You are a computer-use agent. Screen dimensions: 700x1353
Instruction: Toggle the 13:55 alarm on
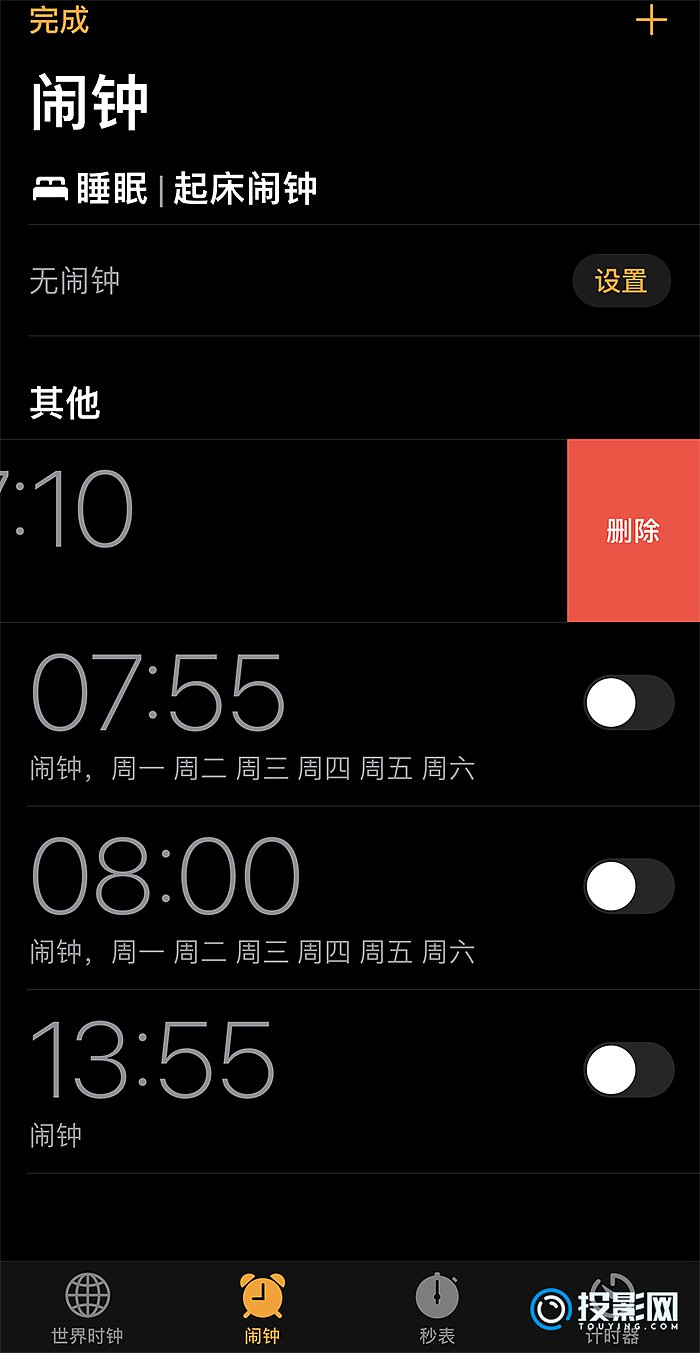(x=629, y=1069)
